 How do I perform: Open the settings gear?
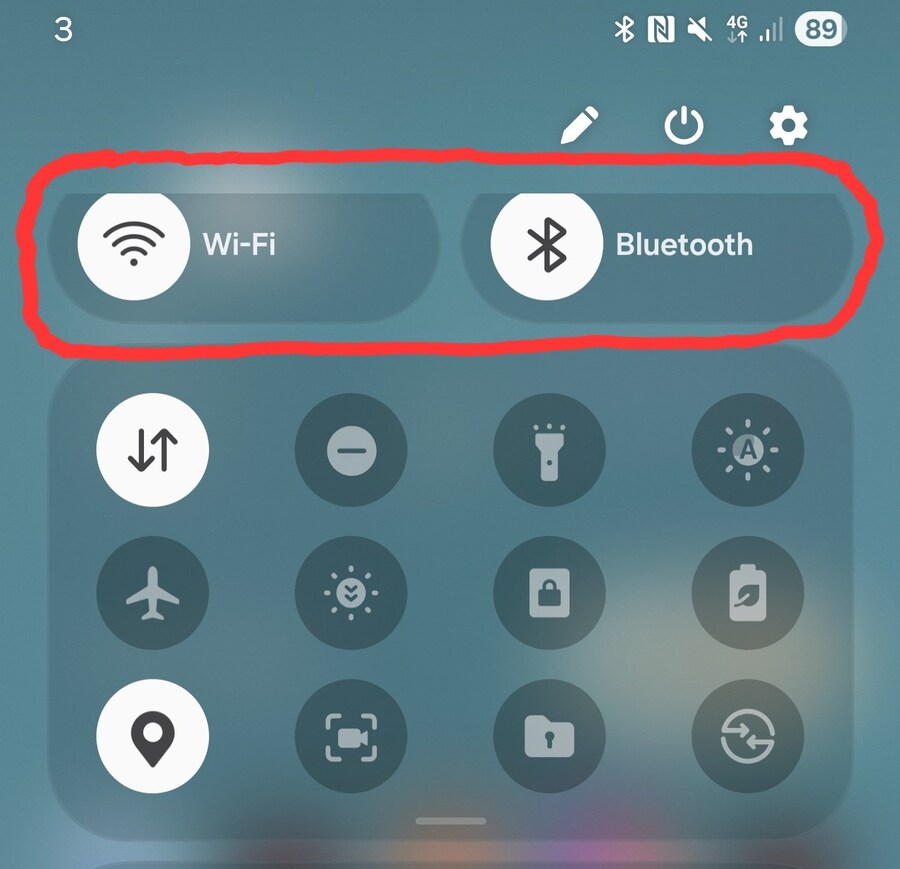[x=788, y=126]
